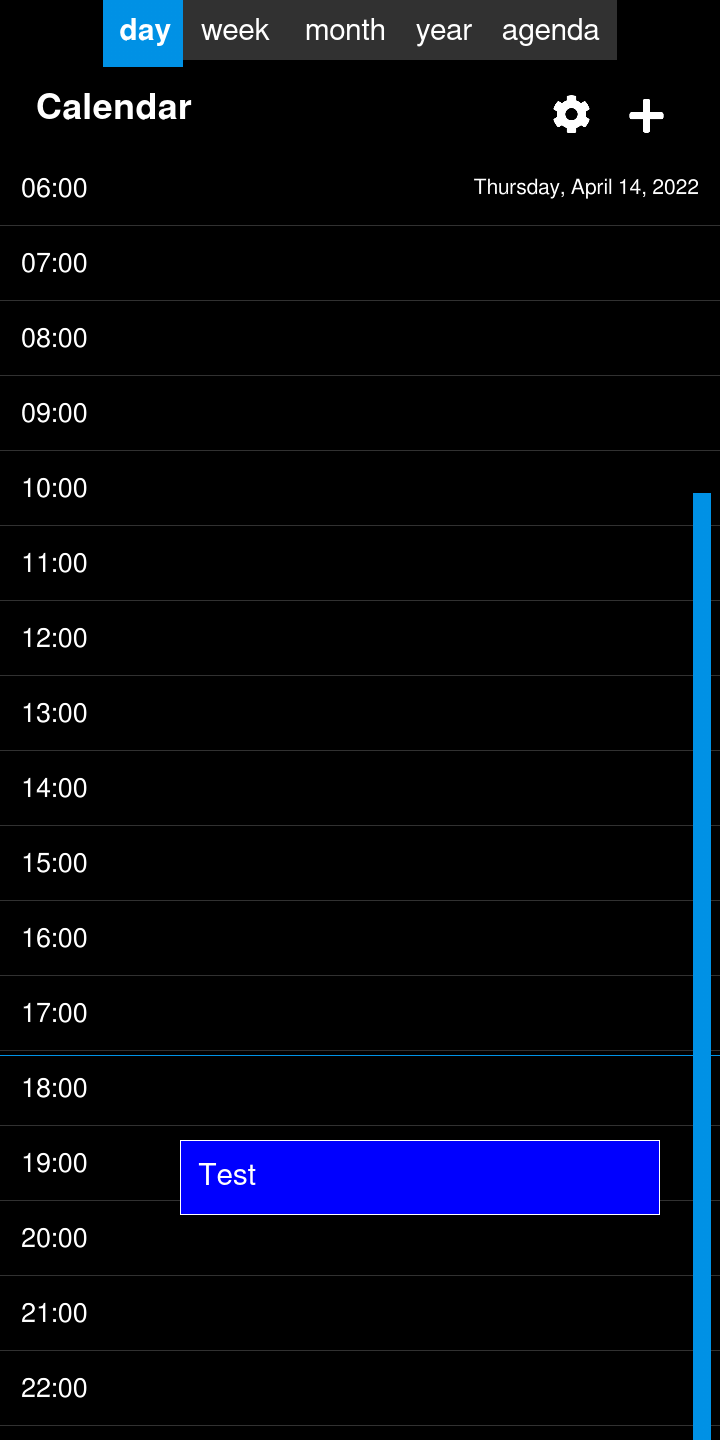Add a new event with plus icon

pyautogui.click(x=646, y=116)
